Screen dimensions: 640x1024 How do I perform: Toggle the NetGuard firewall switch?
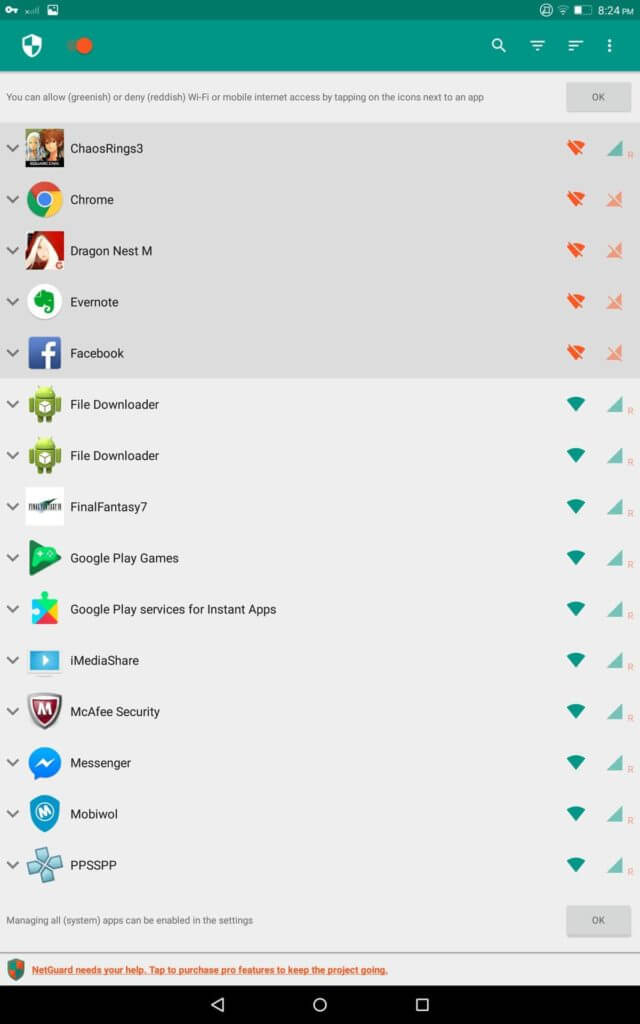pos(79,46)
